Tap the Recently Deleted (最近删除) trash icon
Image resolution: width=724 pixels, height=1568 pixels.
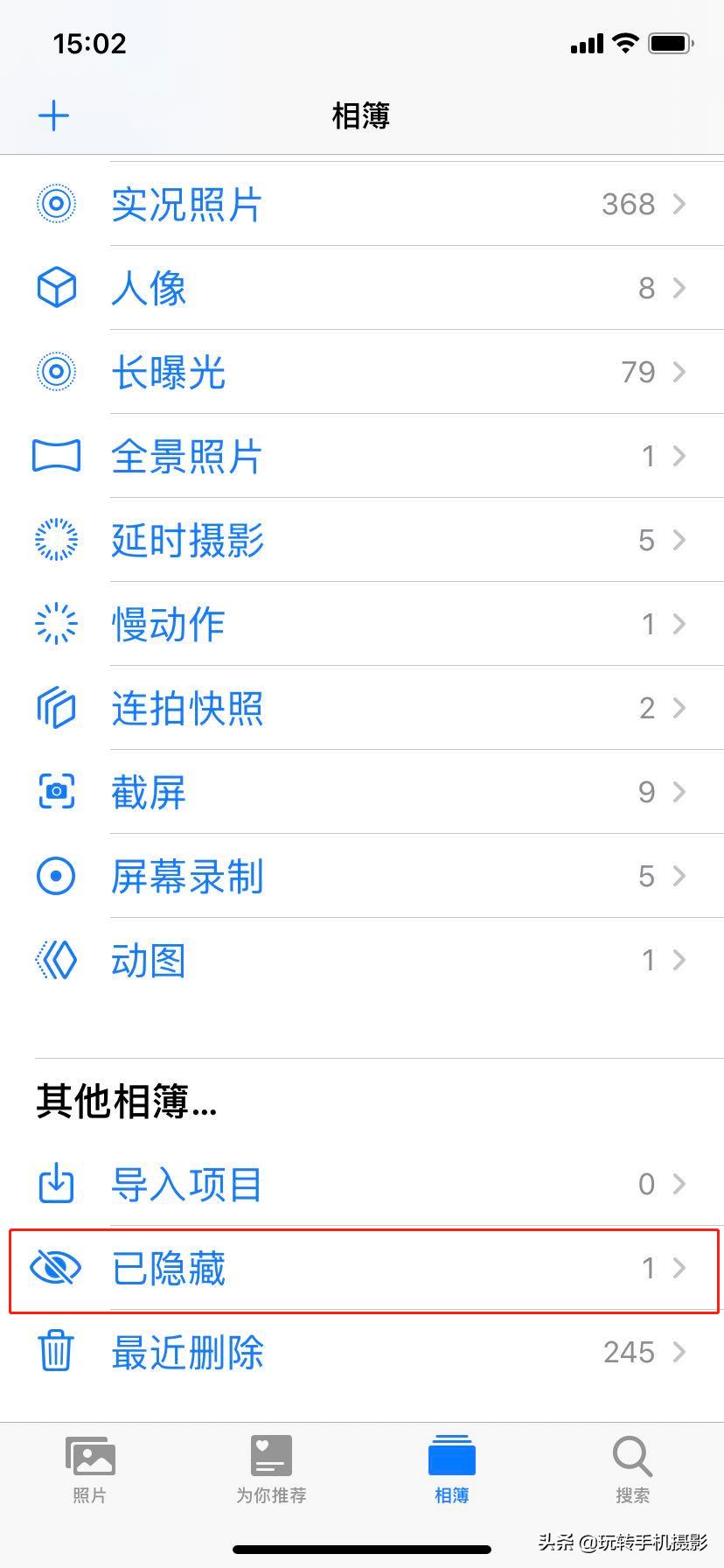coord(55,1352)
